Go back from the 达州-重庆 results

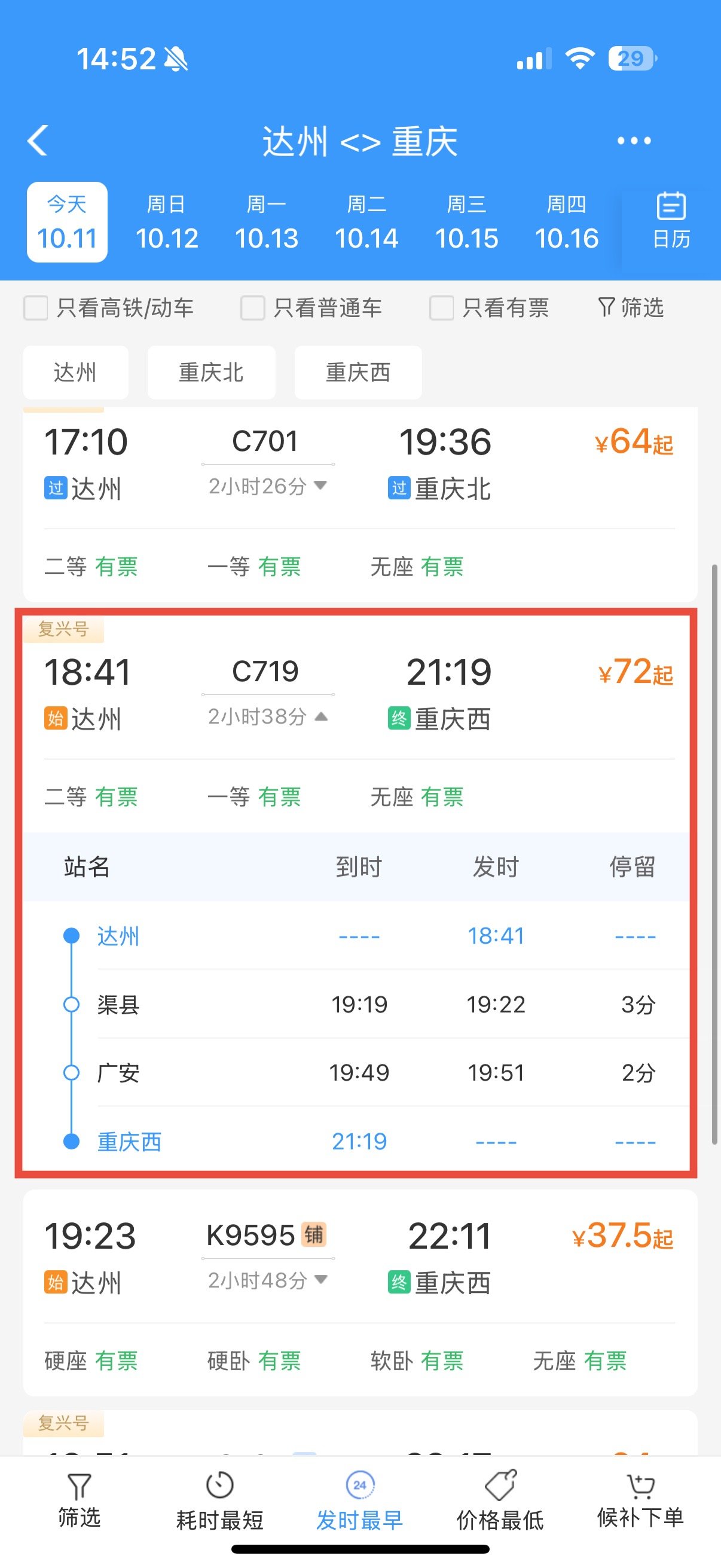pos(38,141)
